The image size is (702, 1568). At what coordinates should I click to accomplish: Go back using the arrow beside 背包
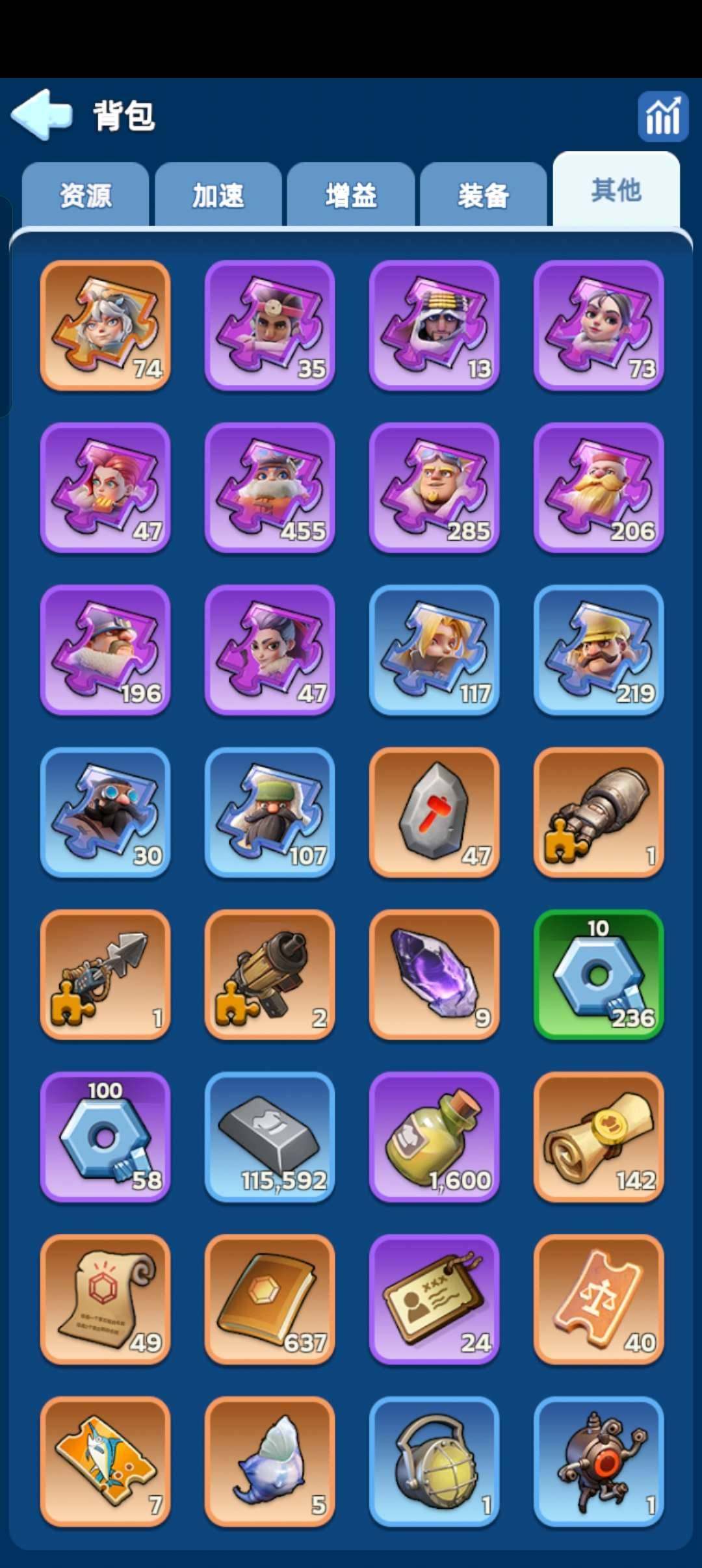[42, 115]
